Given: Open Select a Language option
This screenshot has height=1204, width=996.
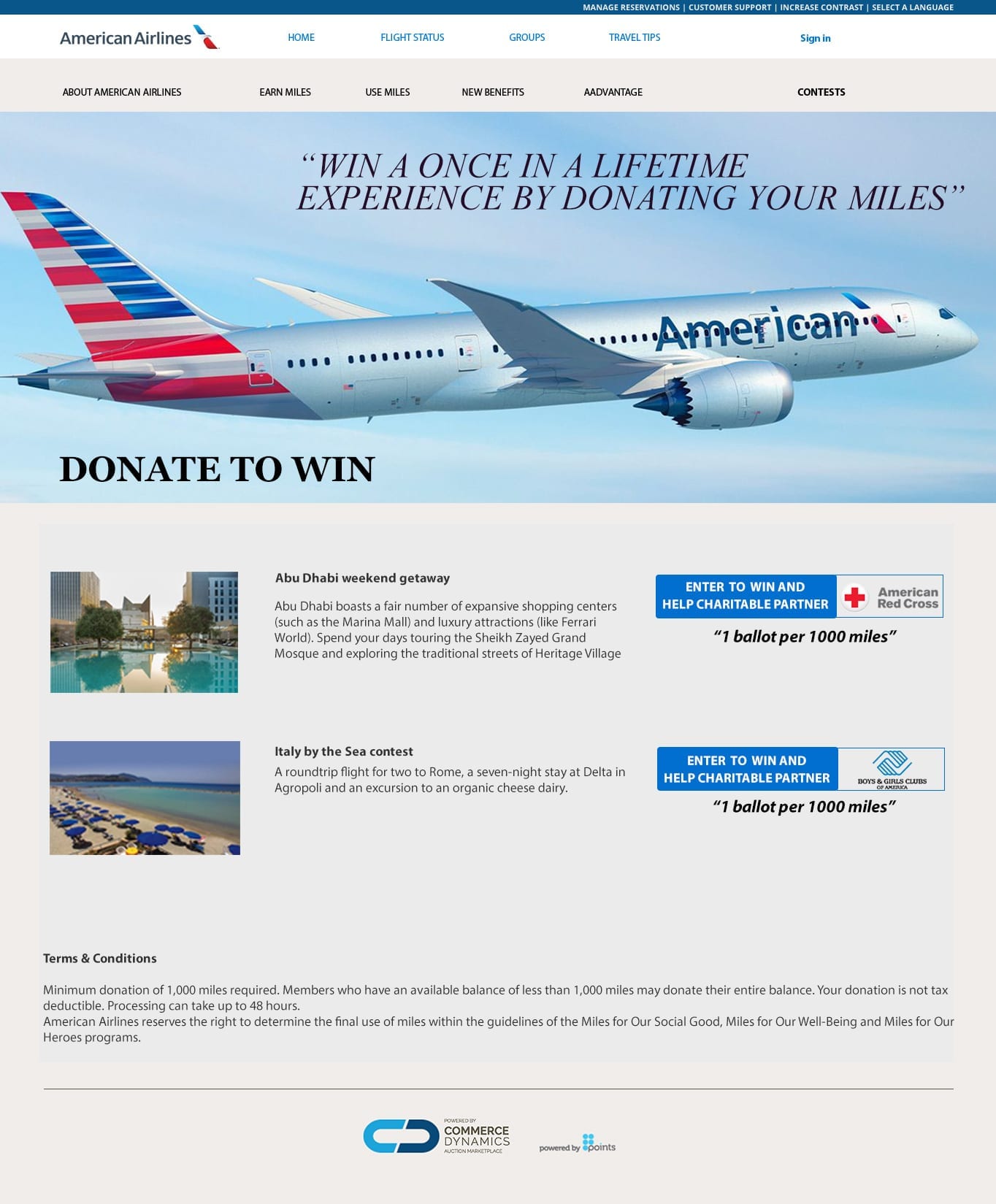Looking at the screenshot, I should [912, 7].
